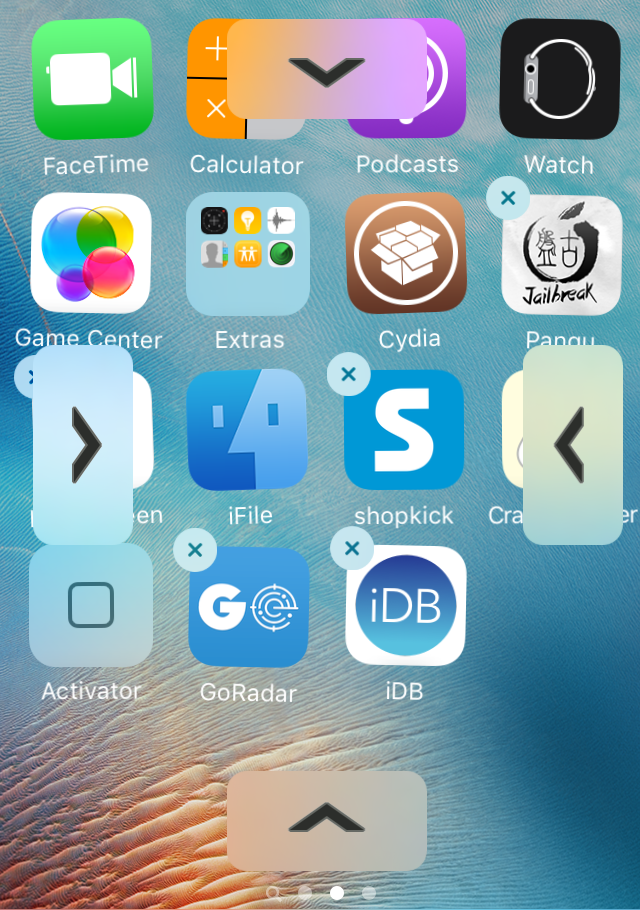Open the GoRadar app icon
The width and height of the screenshot is (640, 910).
point(250,608)
